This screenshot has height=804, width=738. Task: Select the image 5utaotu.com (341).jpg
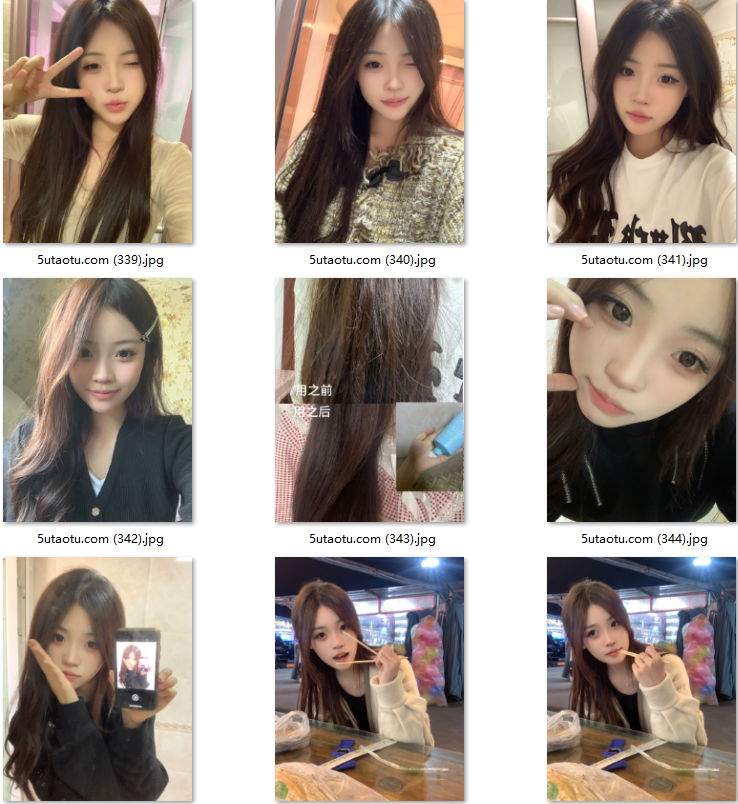[641, 121]
